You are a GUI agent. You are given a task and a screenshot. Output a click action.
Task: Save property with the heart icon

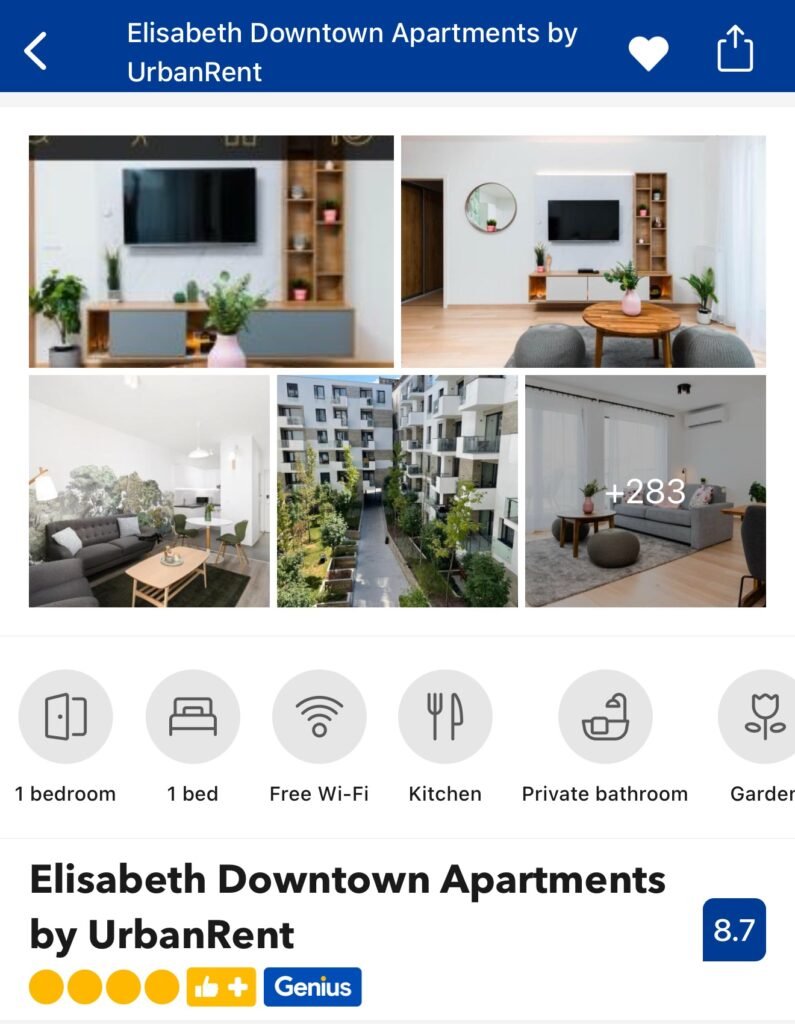click(x=647, y=51)
